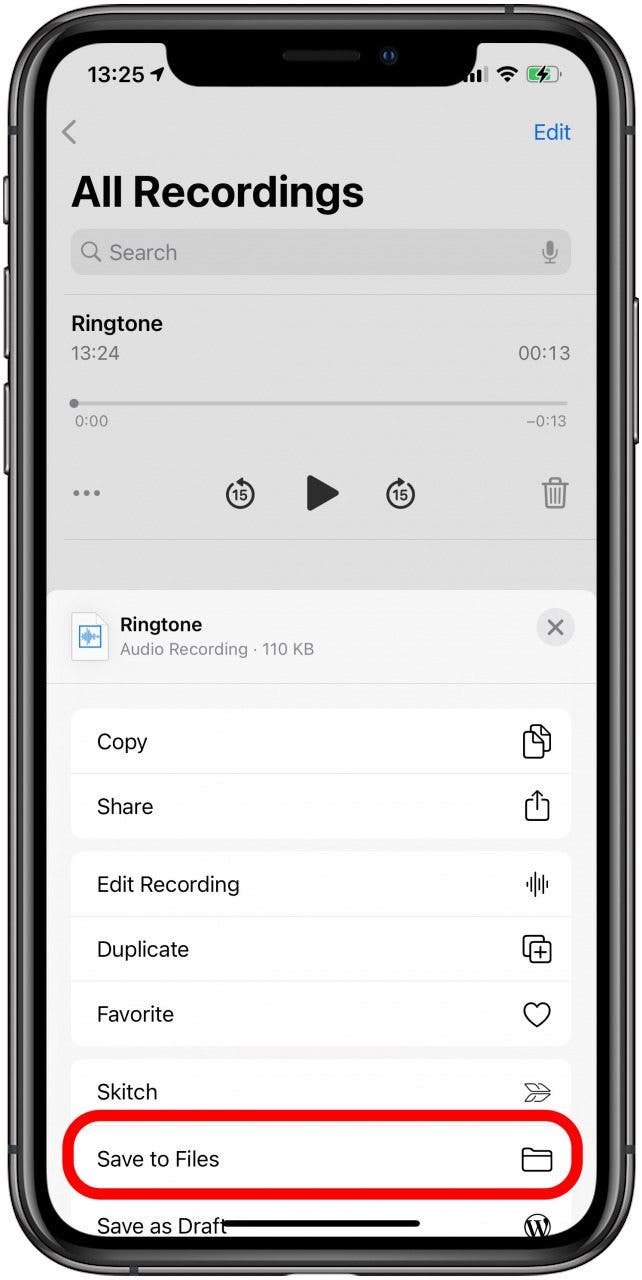Tap the microphone icon in search
Screen dimensions: 642x1280
coord(549,252)
